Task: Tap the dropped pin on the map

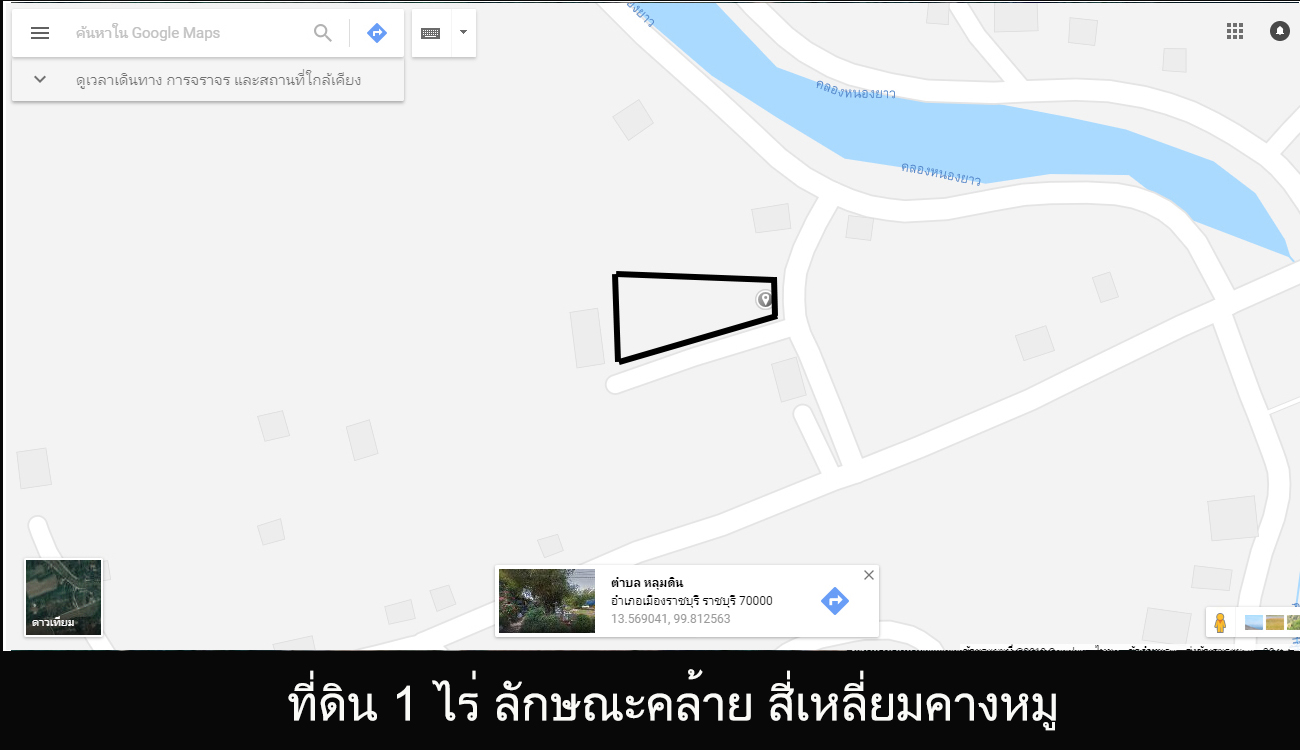Action: (765, 299)
